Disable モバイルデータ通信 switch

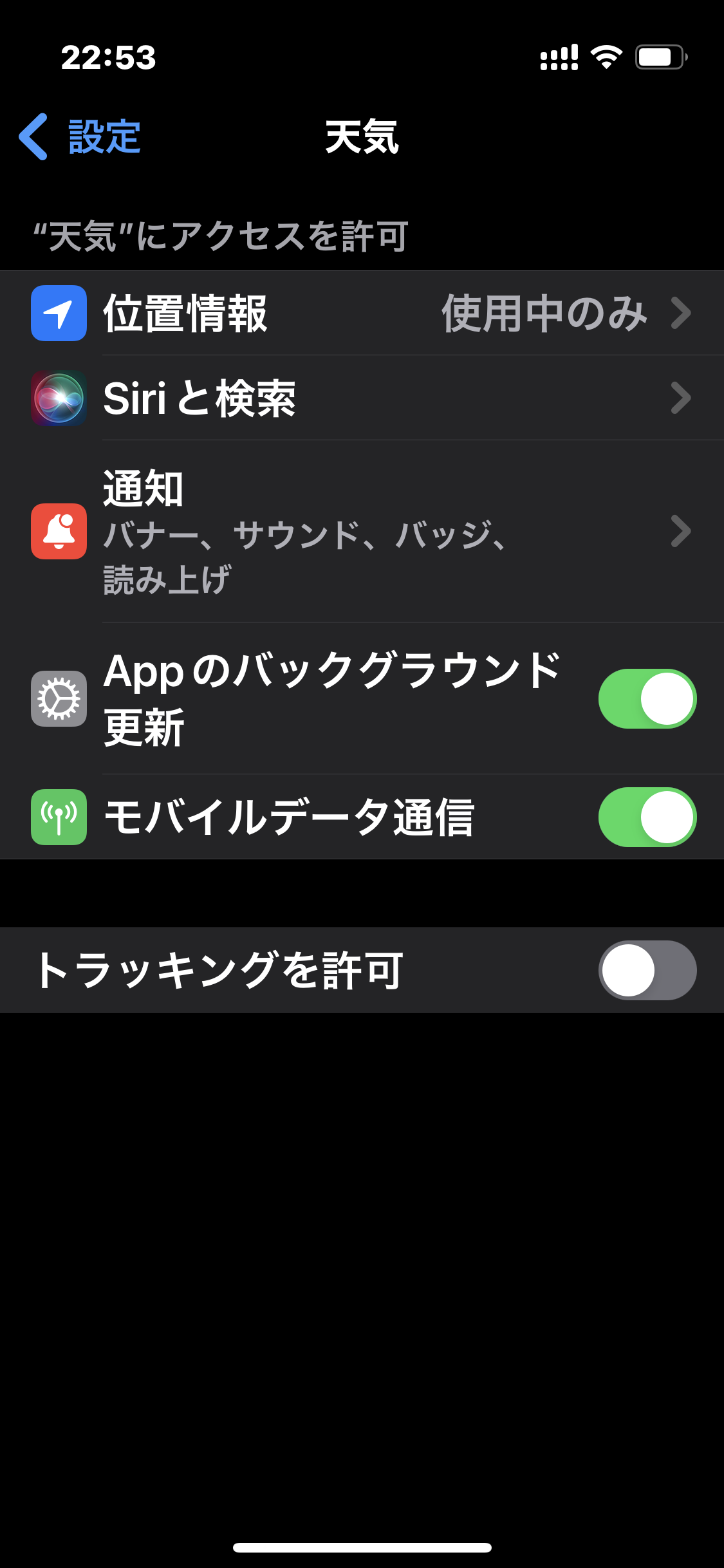[x=647, y=817]
